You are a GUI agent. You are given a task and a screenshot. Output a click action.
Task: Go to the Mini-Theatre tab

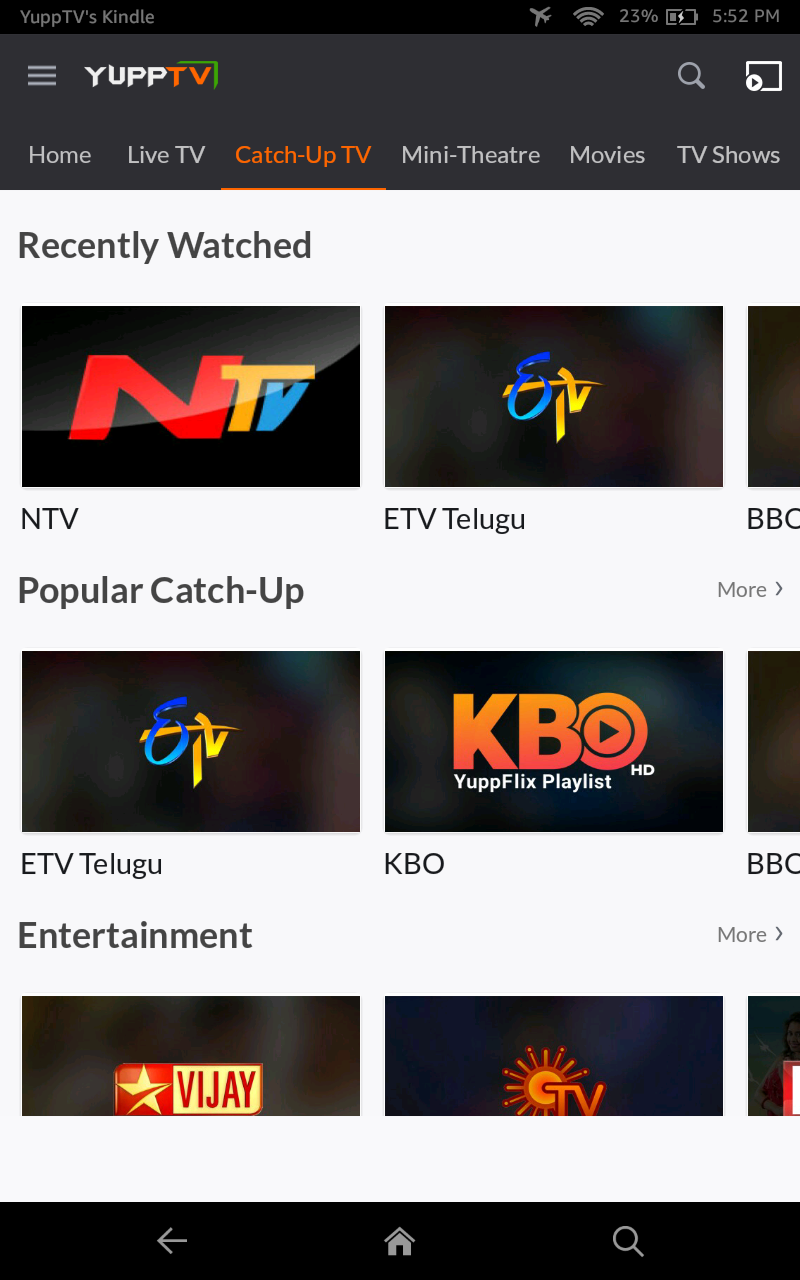(470, 155)
